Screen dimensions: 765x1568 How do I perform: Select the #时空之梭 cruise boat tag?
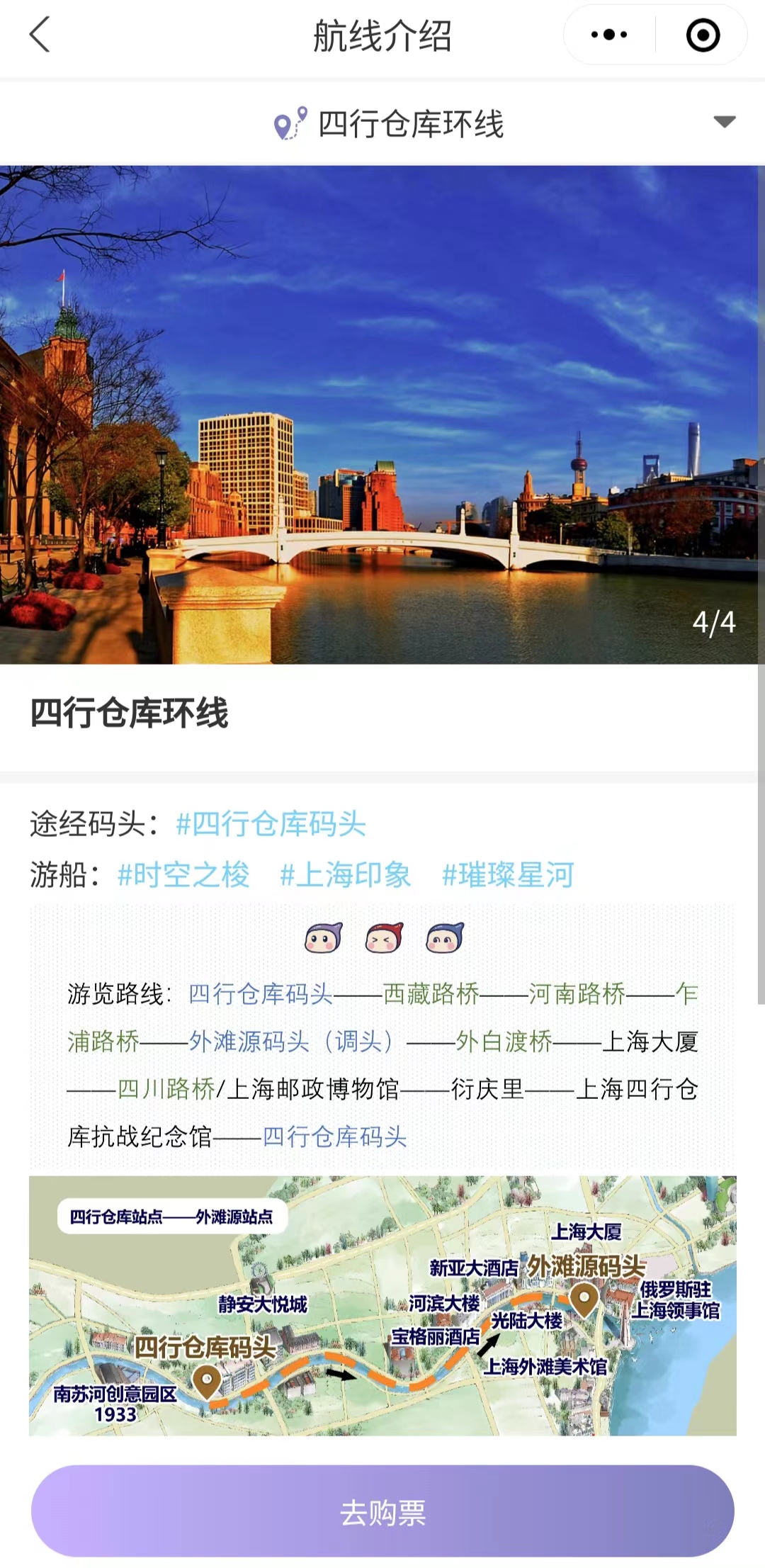coord(183,875)
